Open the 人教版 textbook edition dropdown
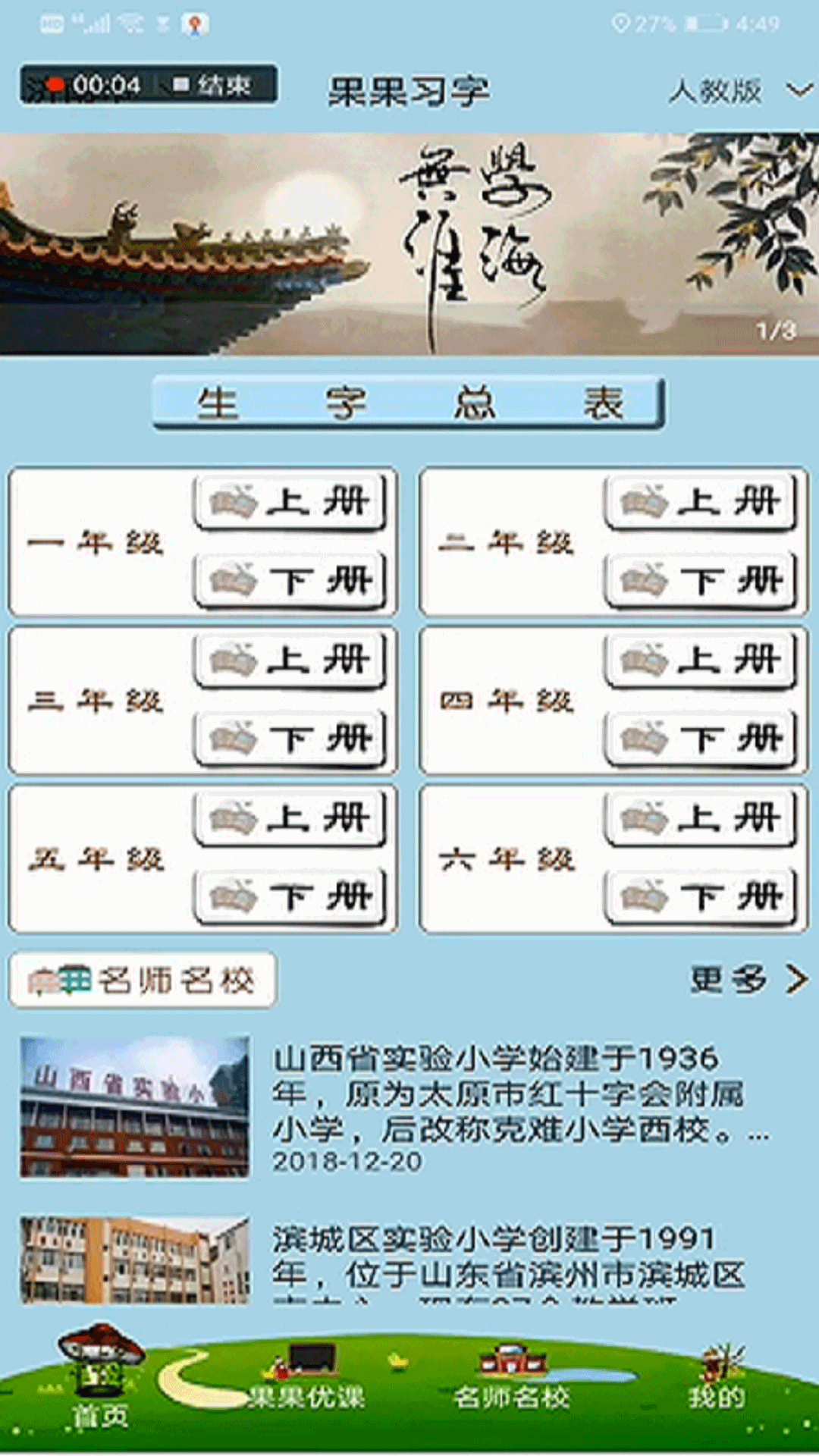The width and height of the screenshot is (819, 1456). (739, 91)
